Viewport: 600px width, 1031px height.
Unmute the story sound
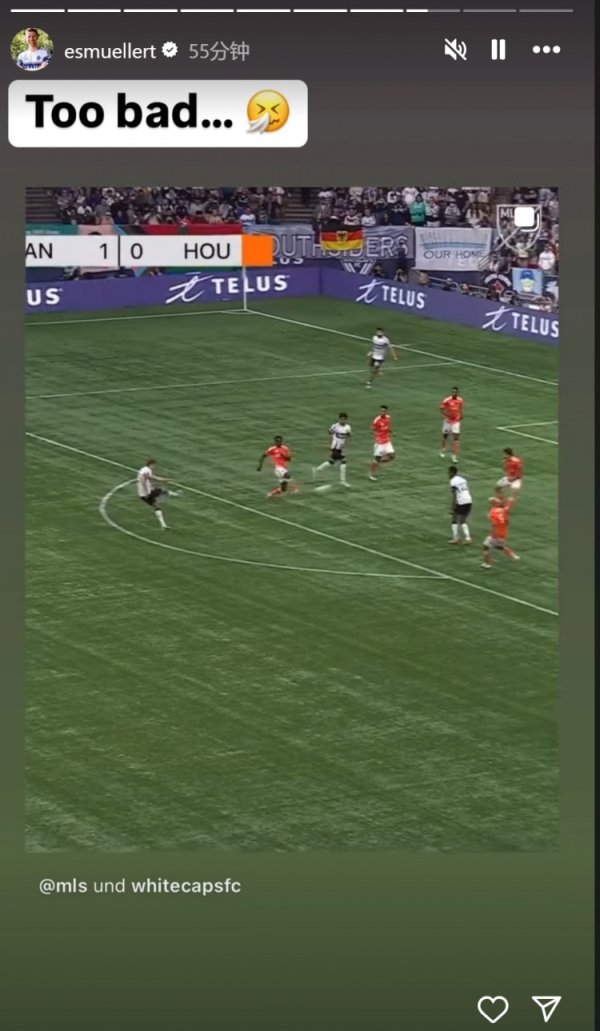(x=455, y=50)
